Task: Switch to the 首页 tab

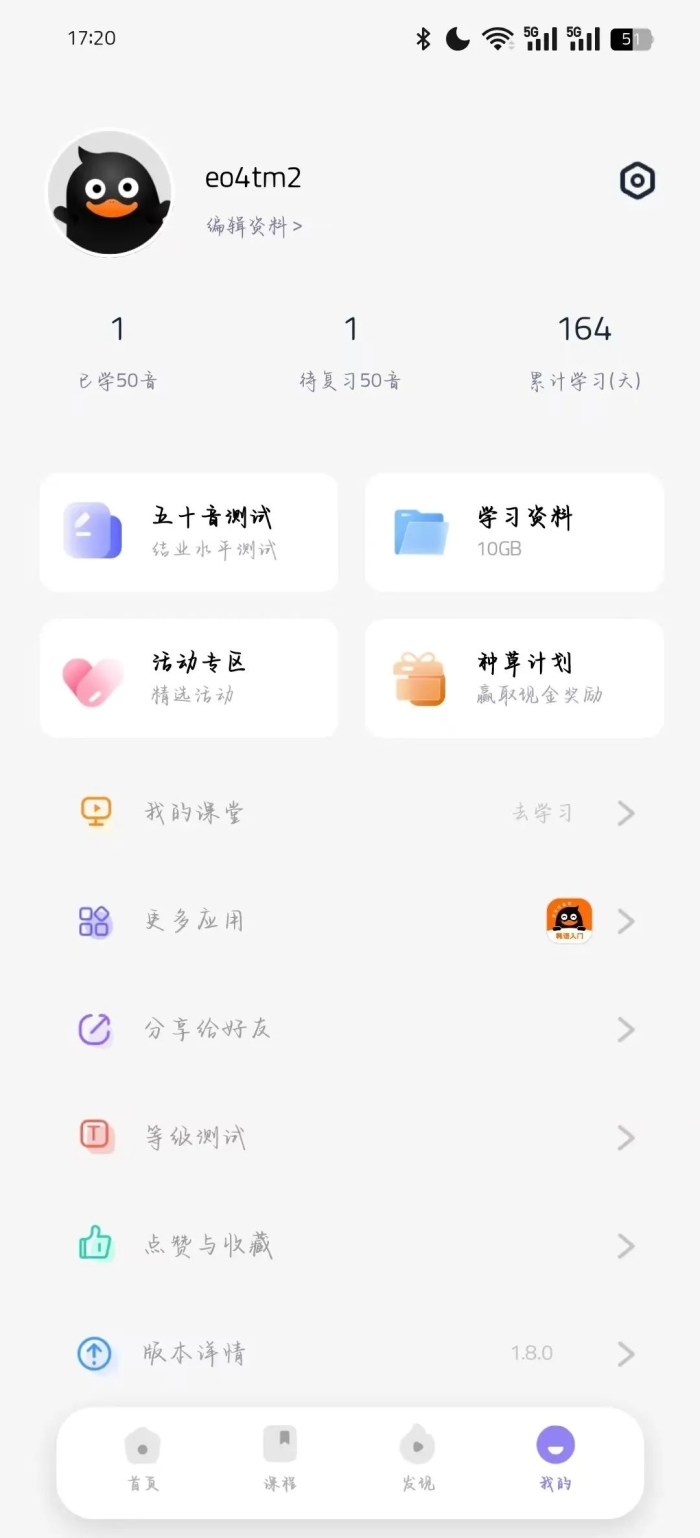Action: click(x=143, y=1460)
